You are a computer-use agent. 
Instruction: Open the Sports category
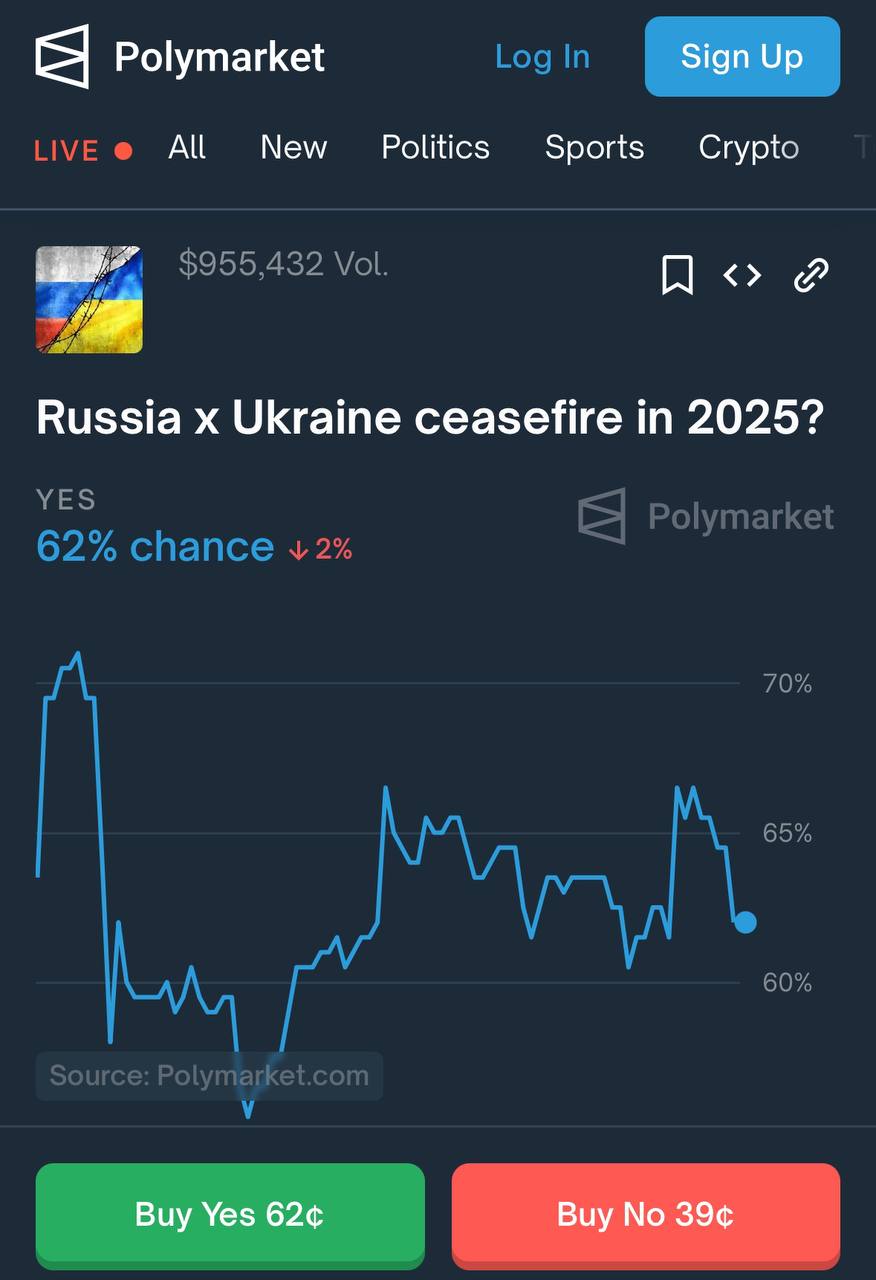594,148
